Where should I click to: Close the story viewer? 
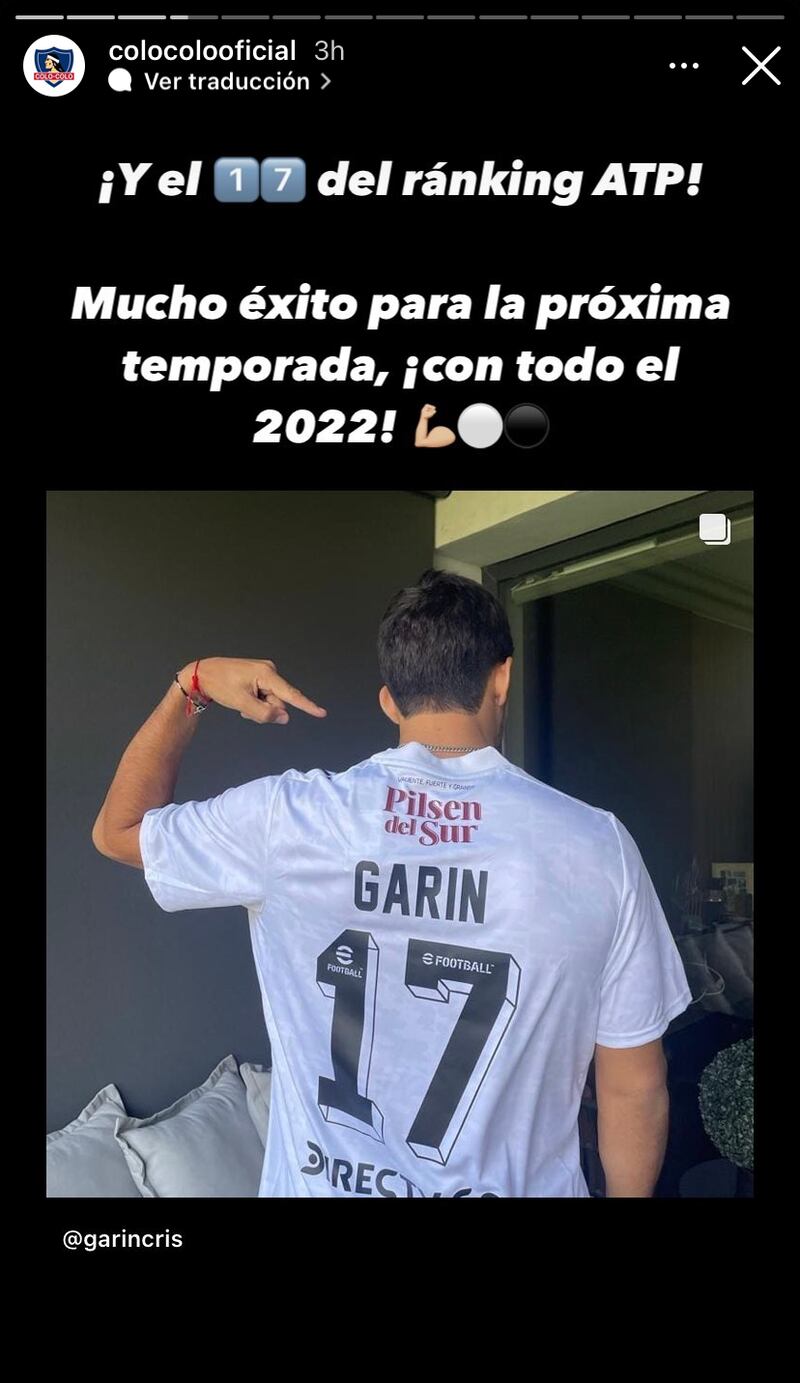(x=760, y=66)
